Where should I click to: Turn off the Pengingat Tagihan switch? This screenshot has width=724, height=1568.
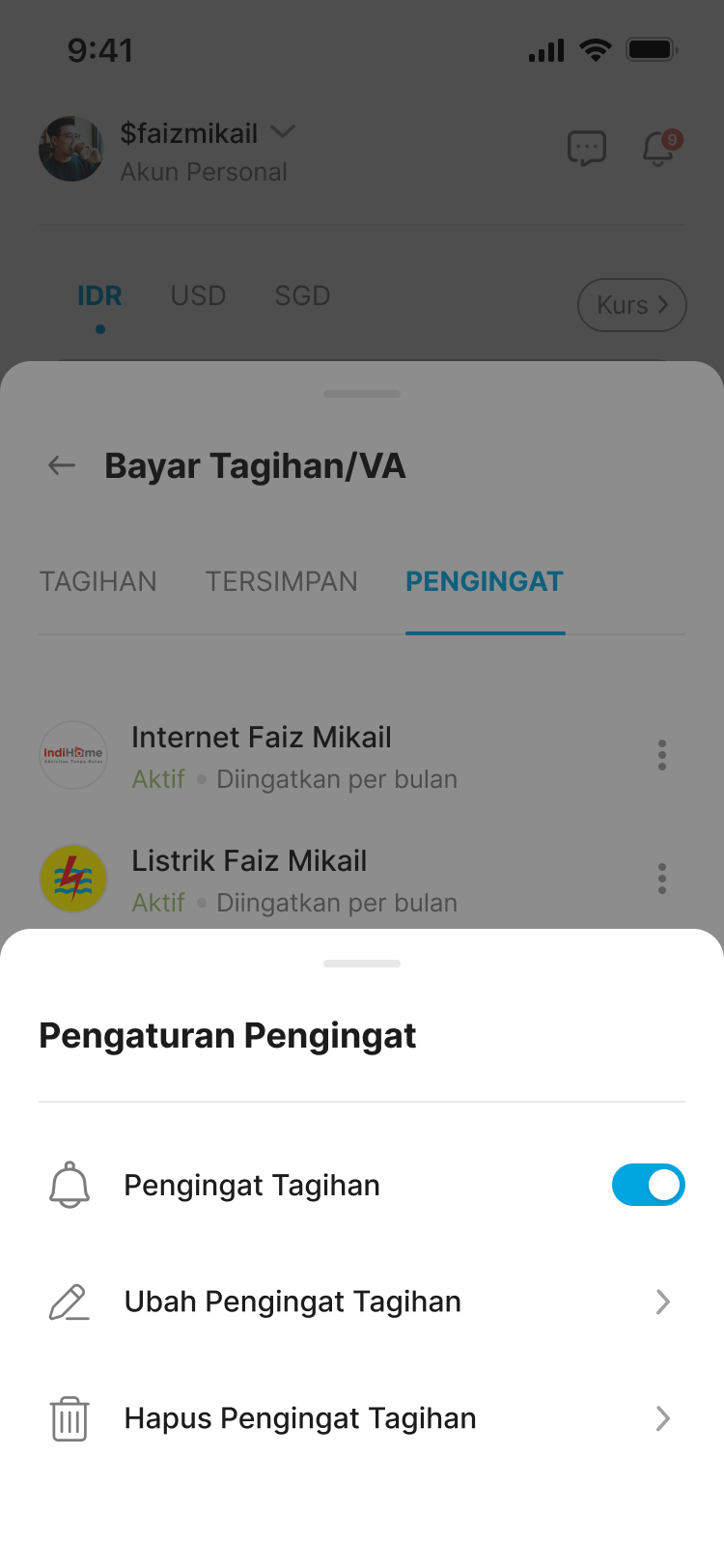[x=648, y=1185]
